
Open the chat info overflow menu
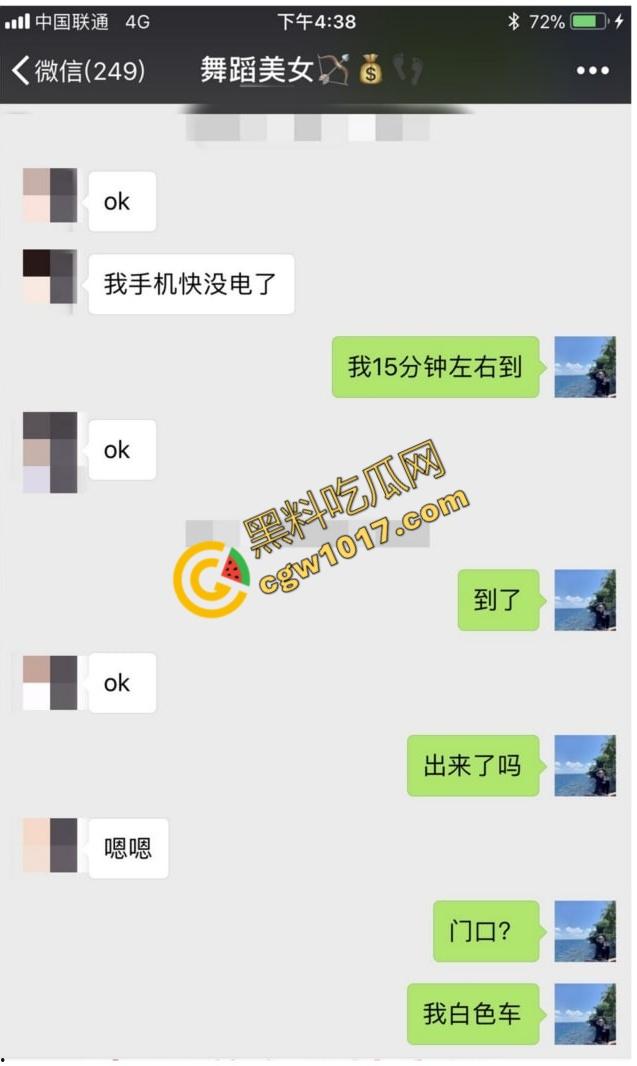592,71
